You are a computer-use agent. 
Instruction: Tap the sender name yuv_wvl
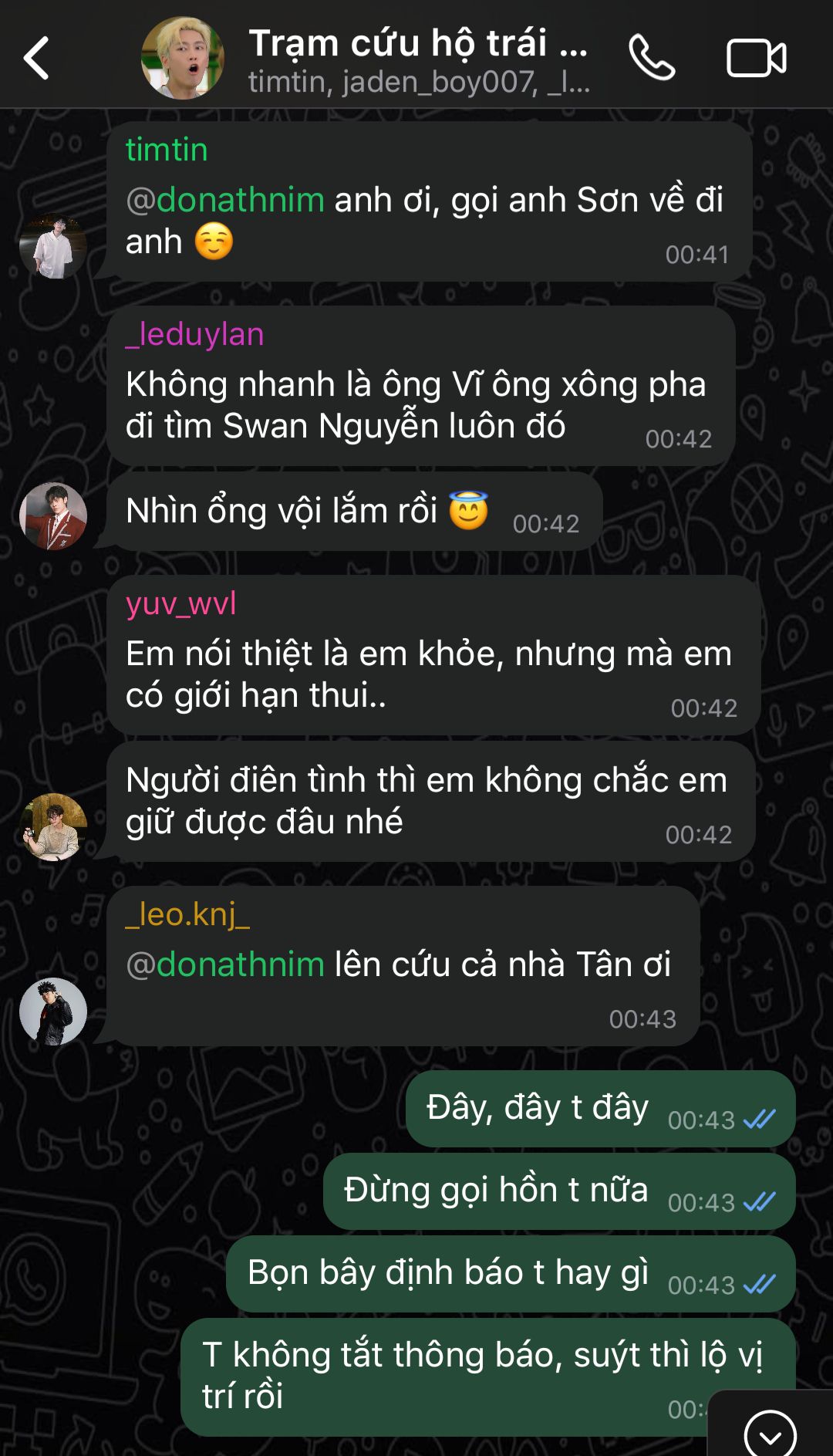point(181,603)
